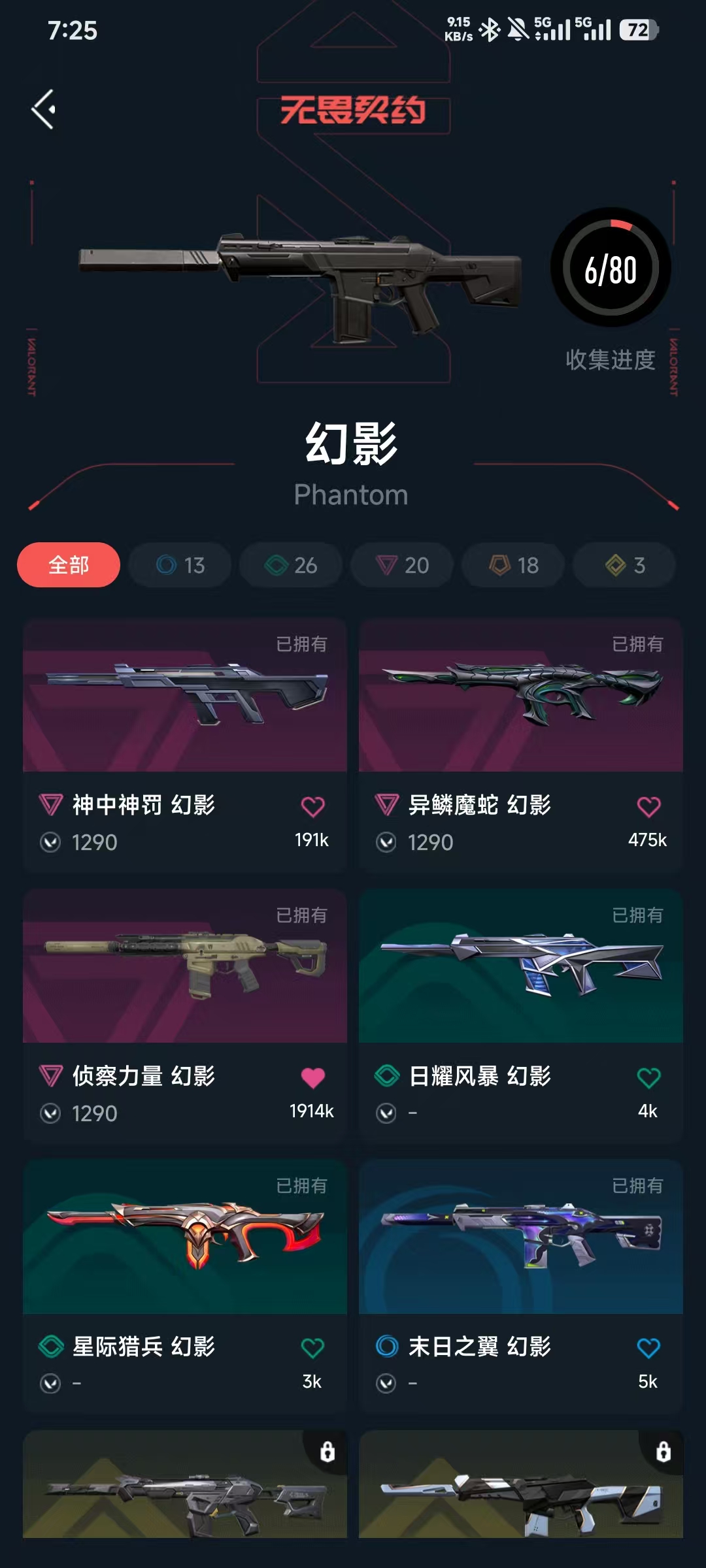
Task: Filter skins by the 13 blue tier
Action: pyautogui.click(x=180, y=565)
